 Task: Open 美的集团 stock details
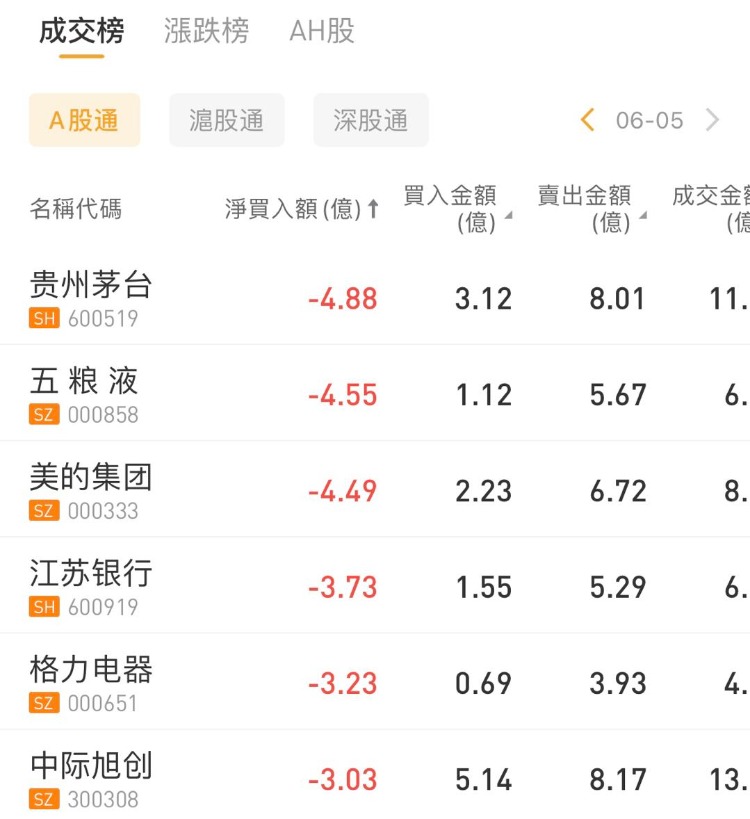(x=91, y=490)
